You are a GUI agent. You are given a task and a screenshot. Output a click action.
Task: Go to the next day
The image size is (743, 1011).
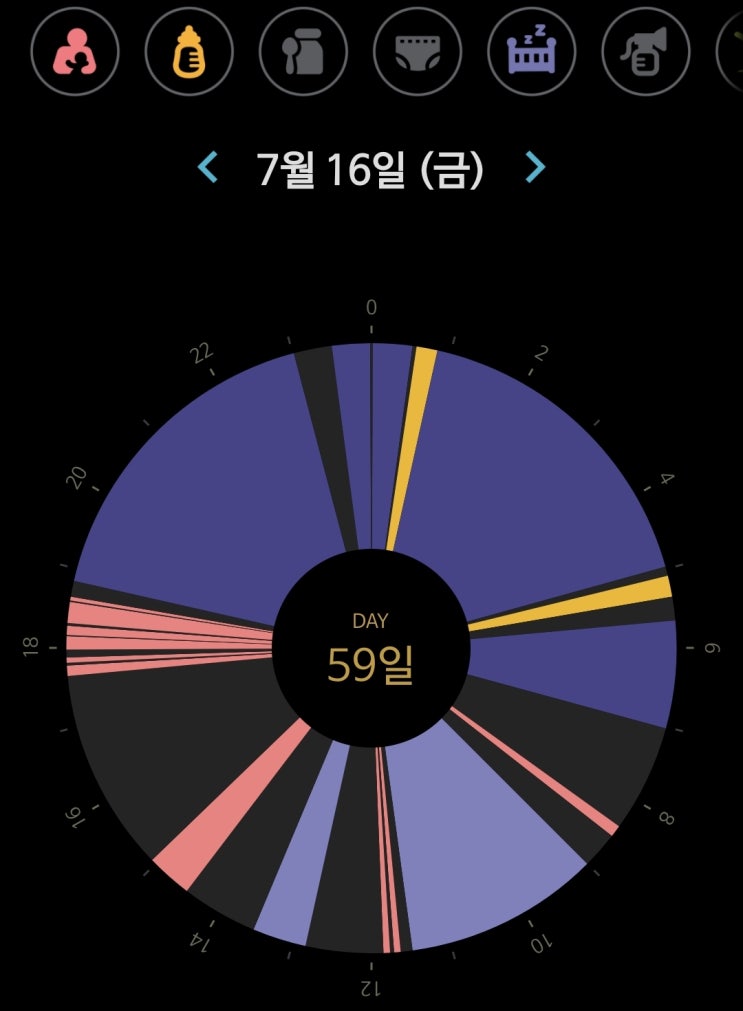click(x=535, y=167)
